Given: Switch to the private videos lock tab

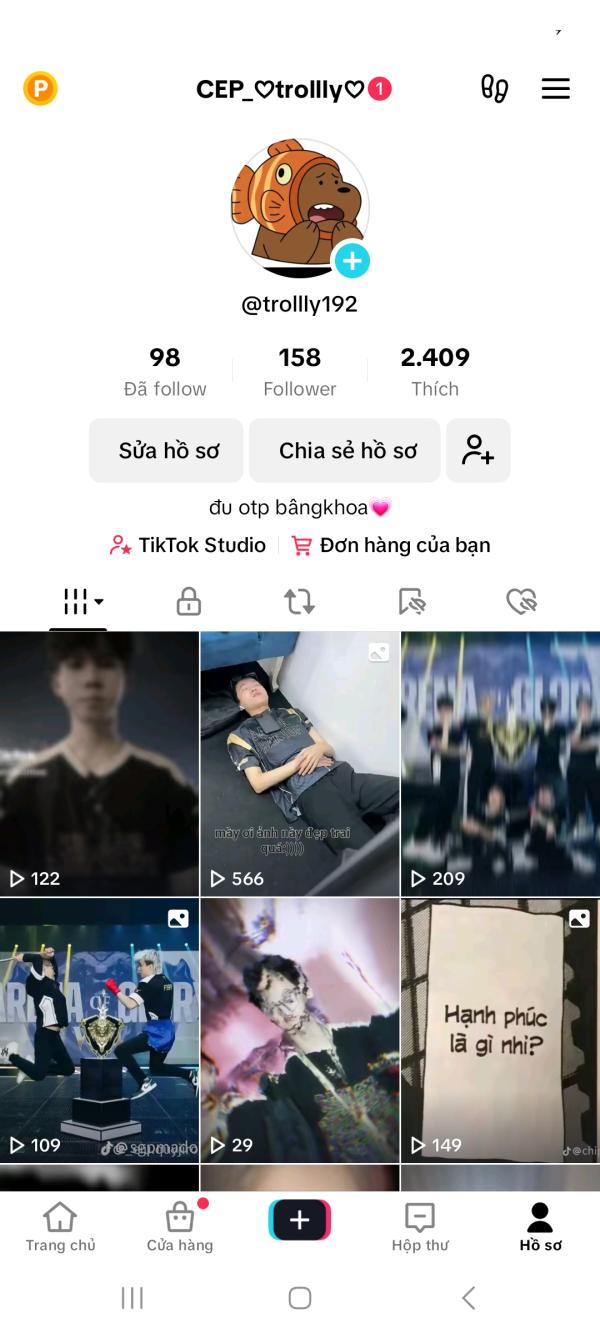Looking at the screenshot, I should [188, 601].
